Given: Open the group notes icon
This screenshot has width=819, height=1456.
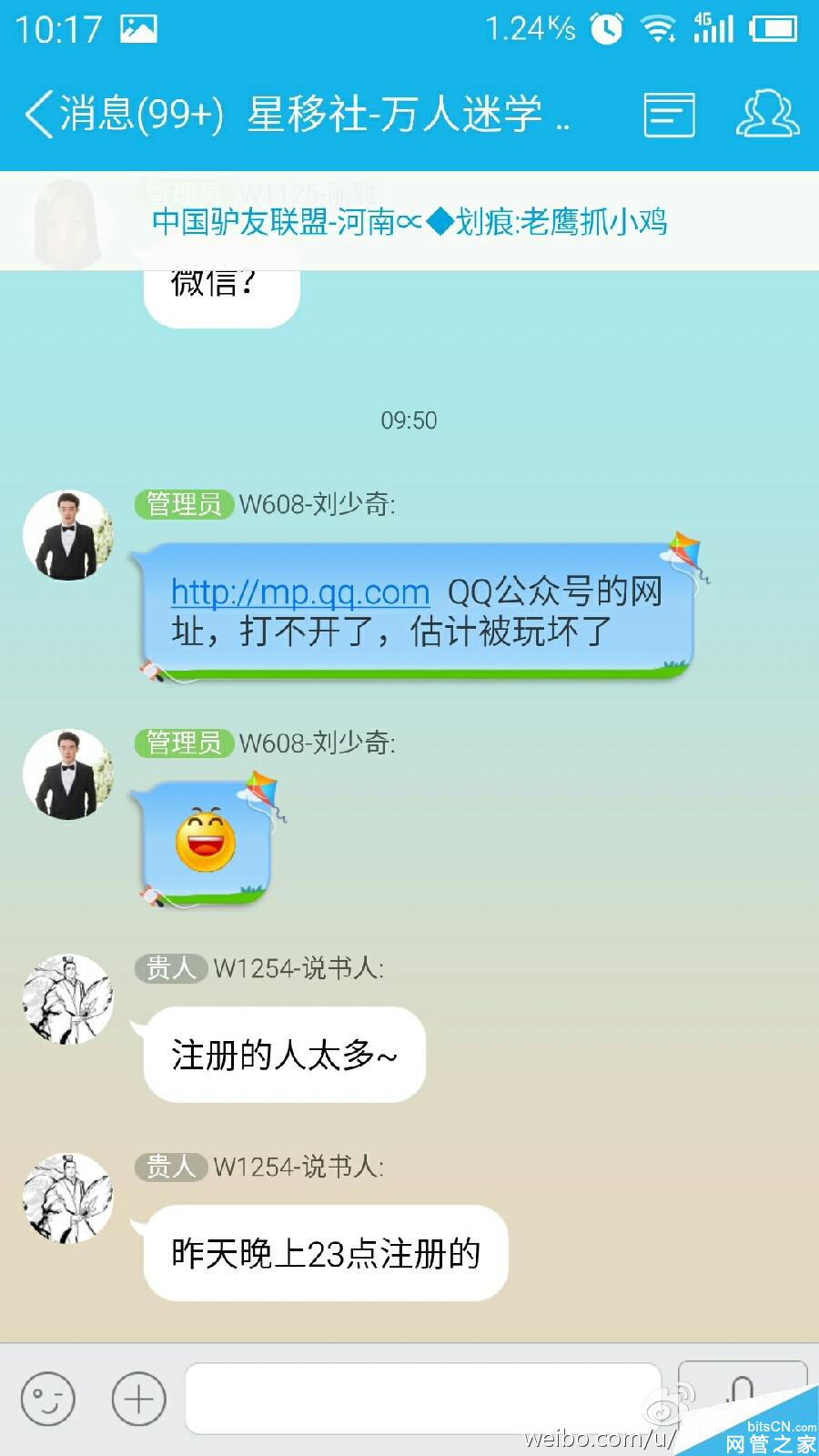Looking at the screenshot, I should (669, 116).
